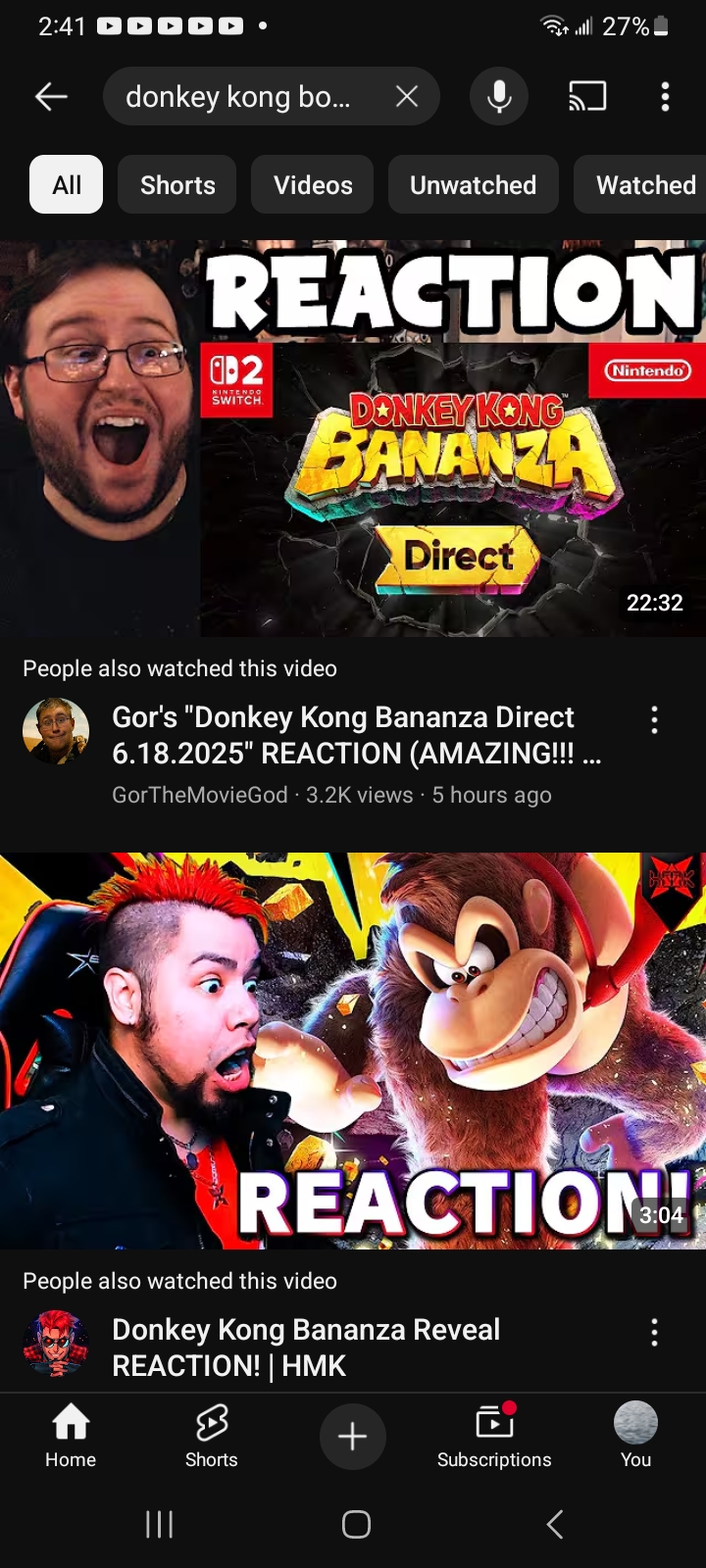Open the Subscriptions tab
Image resolution: width=706 pixels, height=1568 pixels.
tap(494, 1436)
